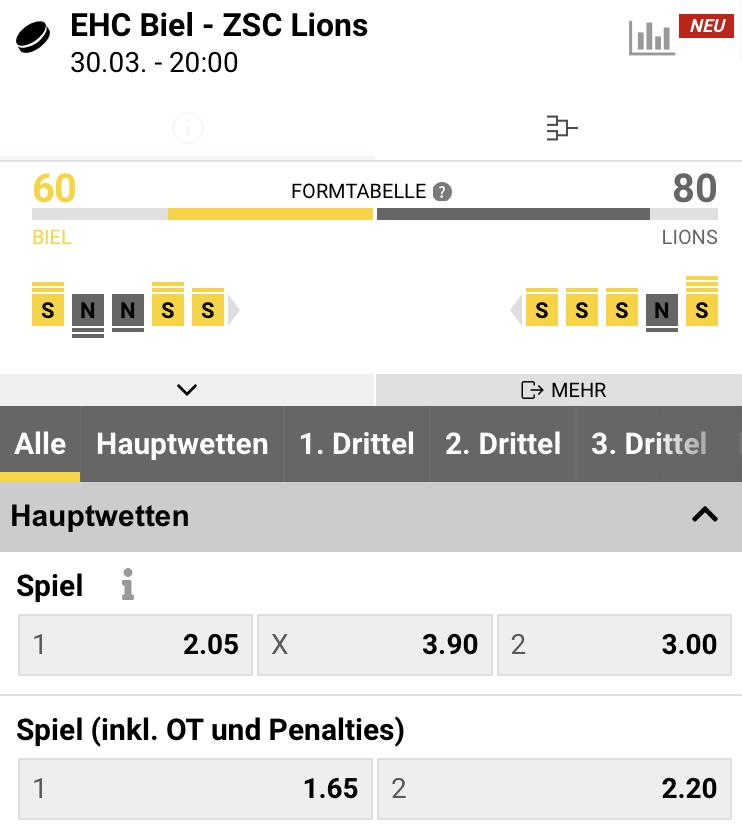The height and width of the screenshot is (831, 742).
Task: Select Lions incl. OT at 2.20
Action: tap(553, 789)
